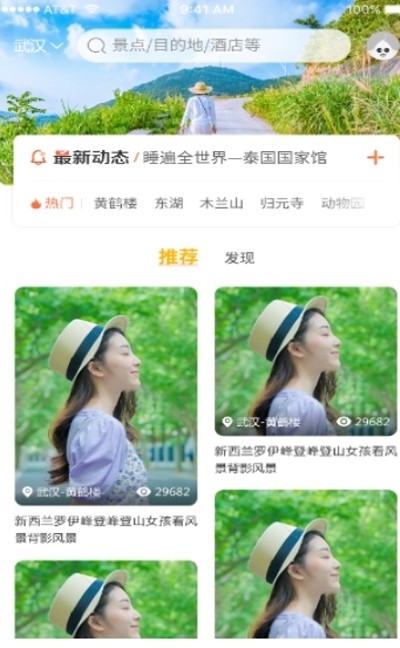The height and width of the screenshot is (648, 400).
Task: Open the top right-column 武汉-黄鹤楼 card
Action: click(x=306, y=361)
